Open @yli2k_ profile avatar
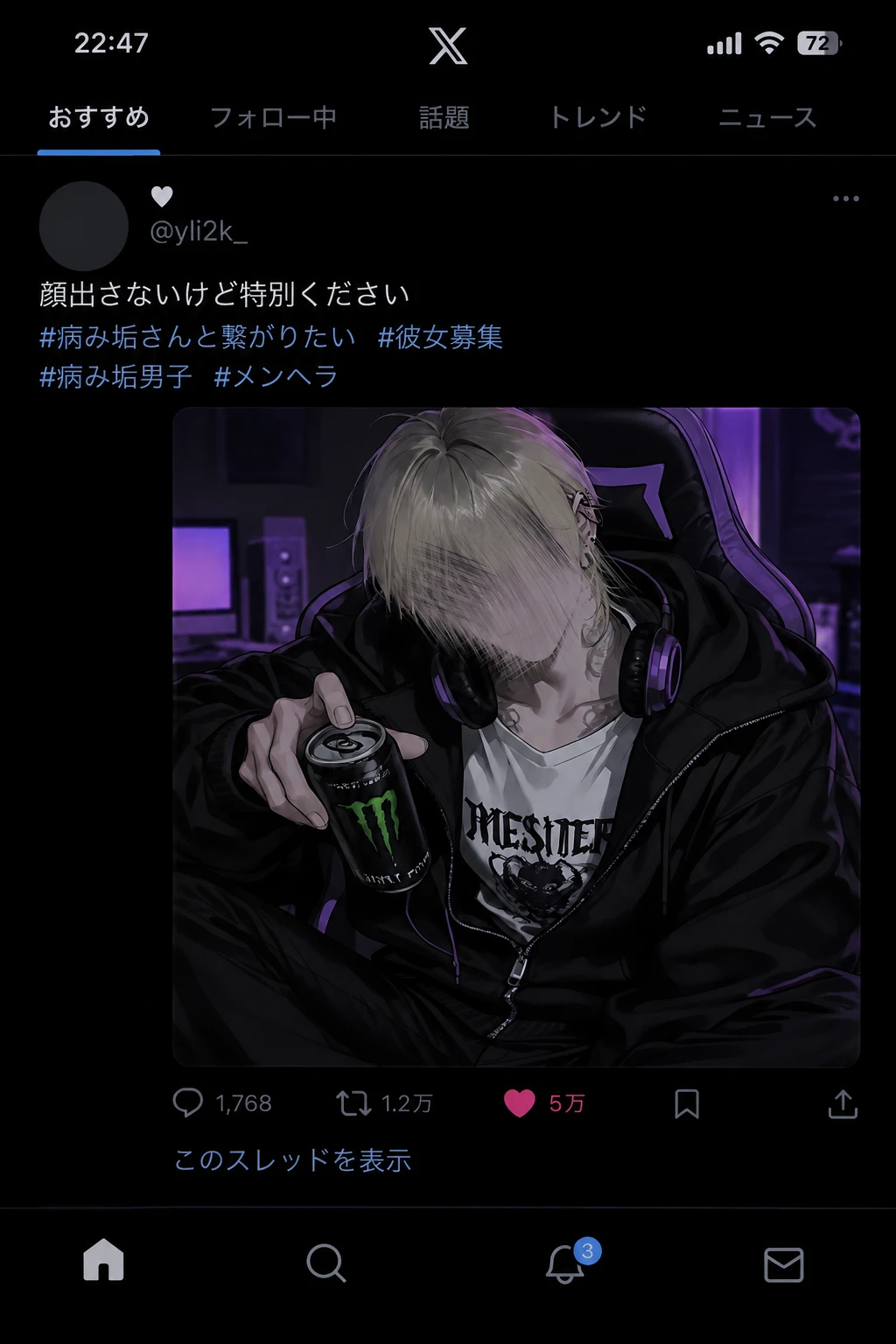The width and height of the screenshot is (896, 1344). pyautogui.click(x=84, y=226)
